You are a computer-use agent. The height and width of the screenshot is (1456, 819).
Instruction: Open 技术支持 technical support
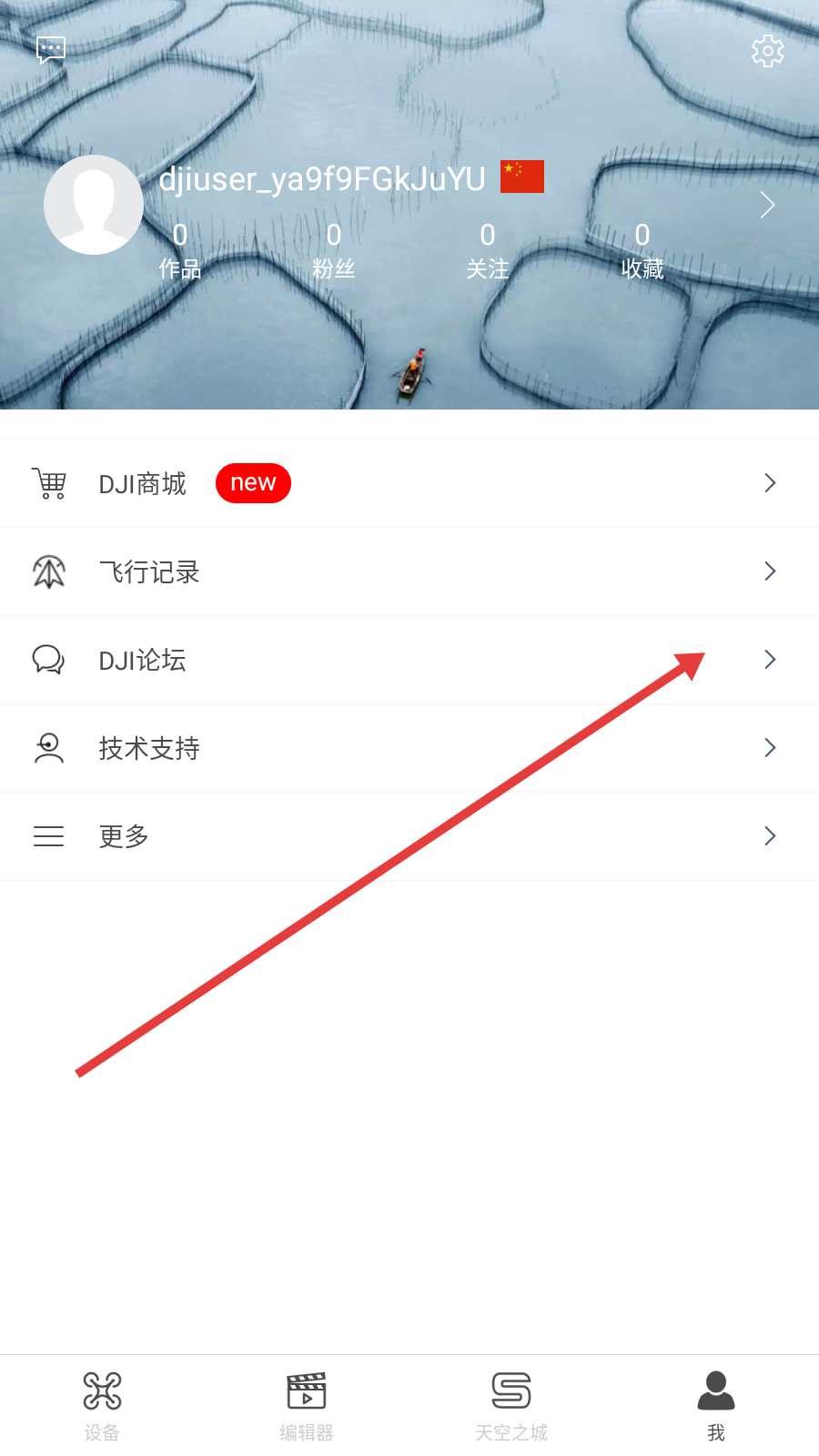[x=409, y=748]
